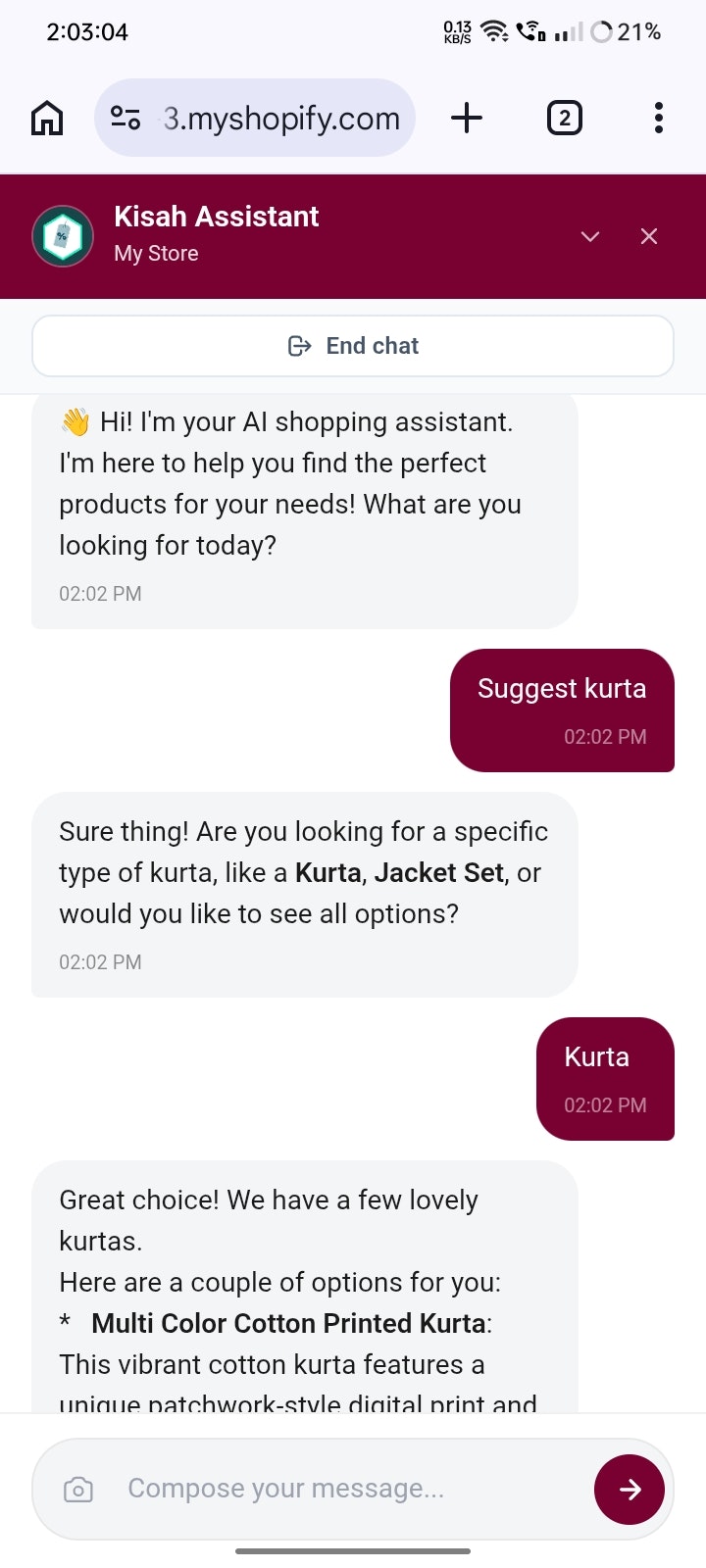706x1568 pixels.
Task: Tap the Kisah Assistant store logo
Action: tap(62, 236)
